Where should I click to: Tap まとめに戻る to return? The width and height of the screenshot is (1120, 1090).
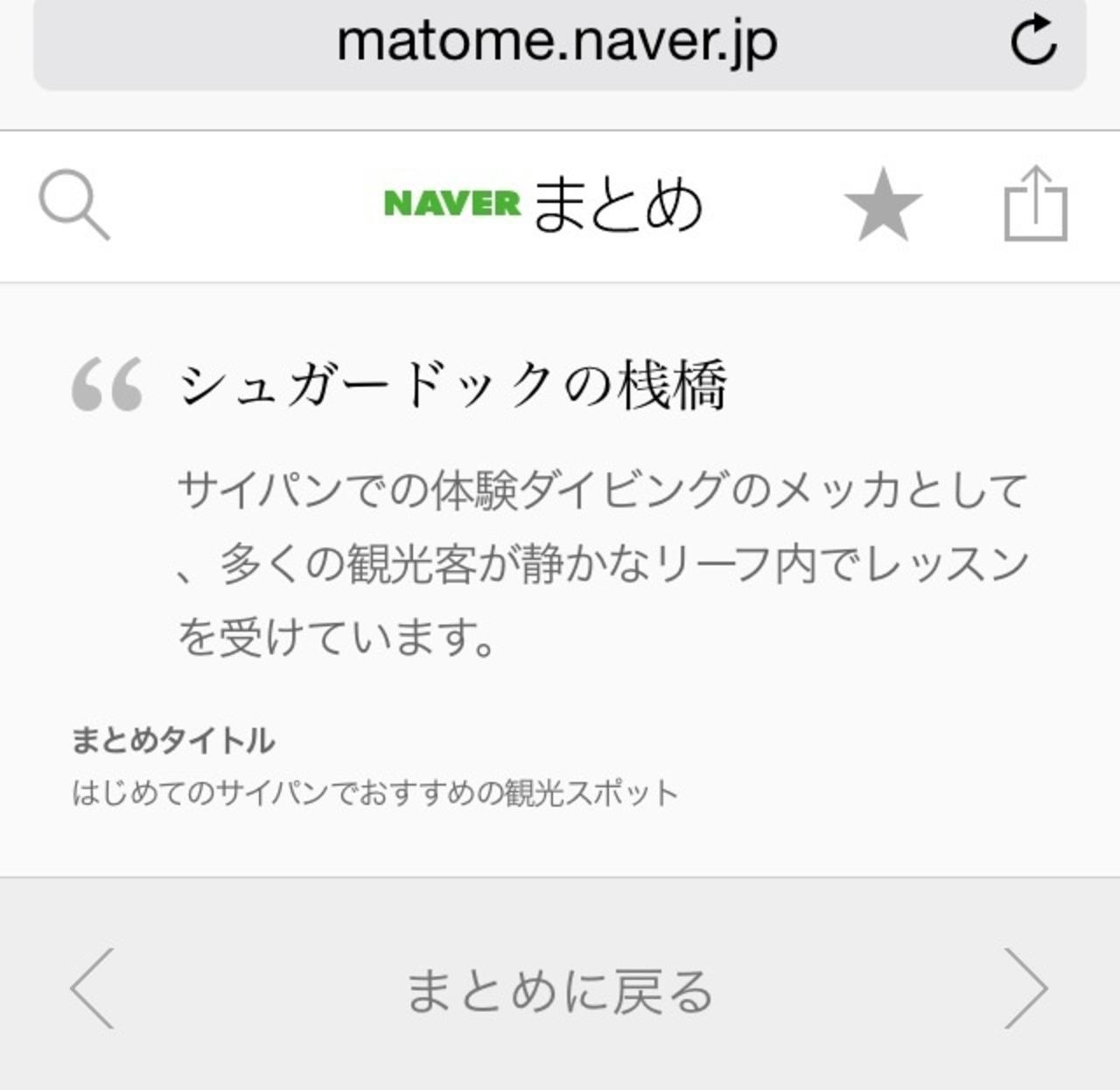tap(560, 990)
